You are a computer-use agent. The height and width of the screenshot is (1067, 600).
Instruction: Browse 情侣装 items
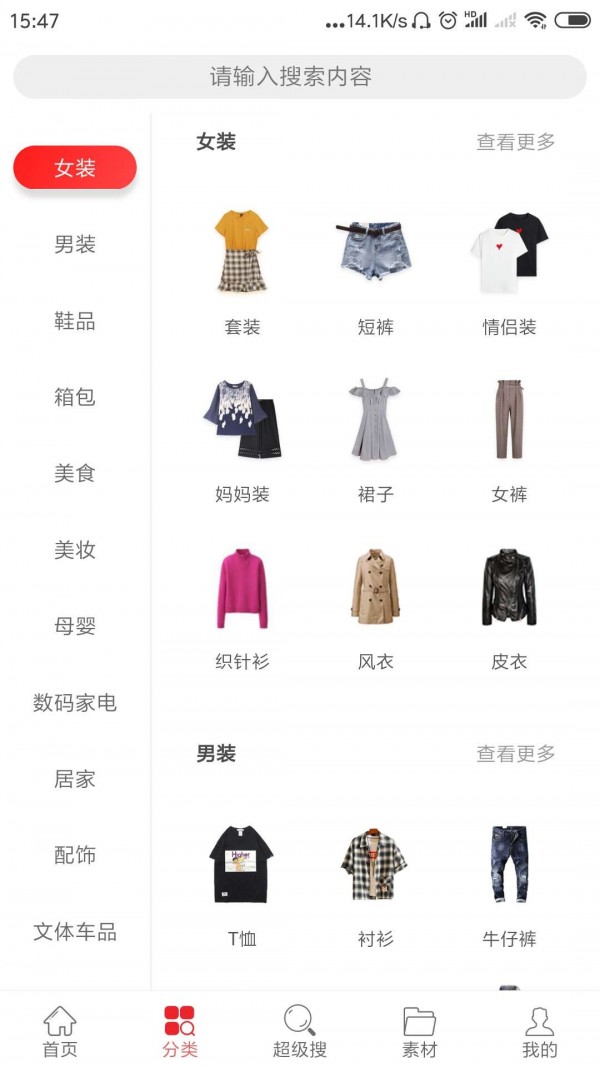tap(509, 270)
